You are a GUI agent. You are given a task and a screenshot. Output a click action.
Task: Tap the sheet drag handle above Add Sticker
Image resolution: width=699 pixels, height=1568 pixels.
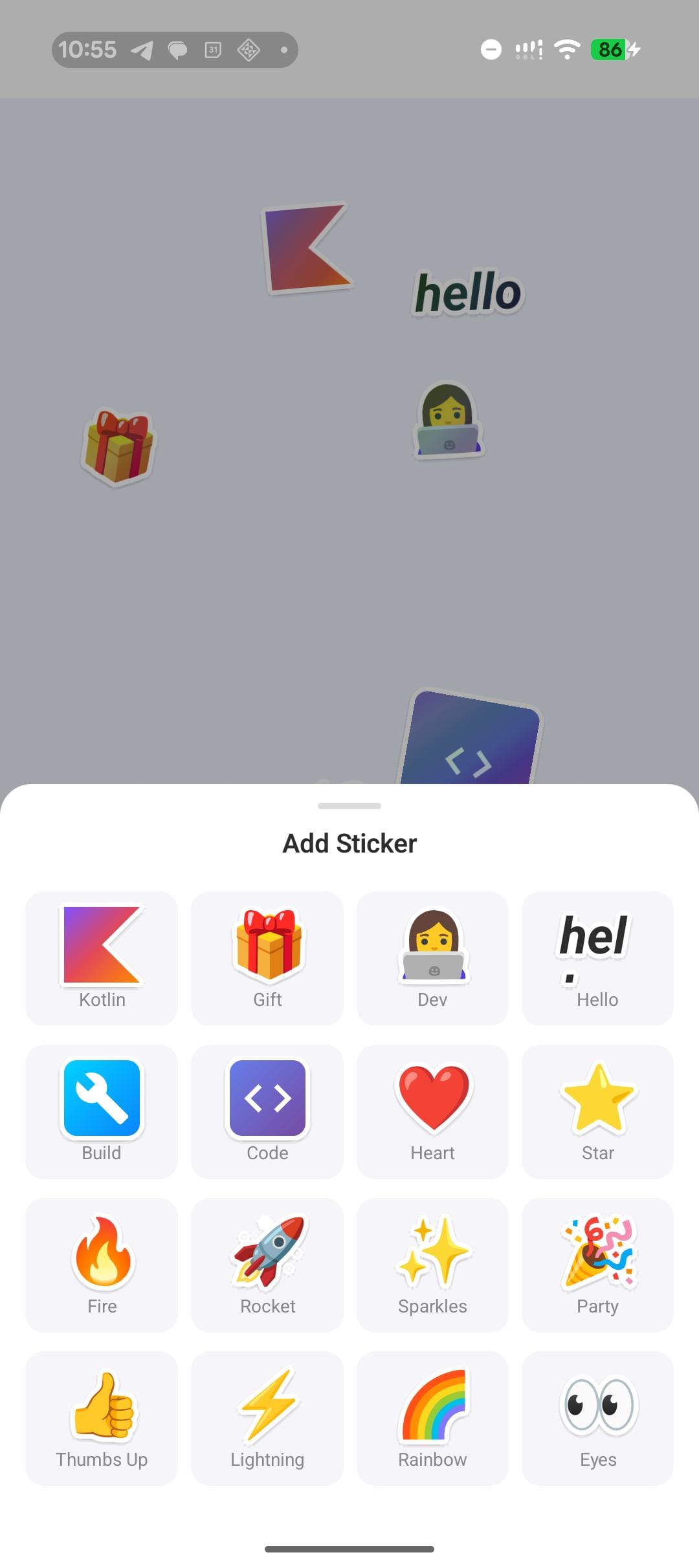[x=349, y=806]
